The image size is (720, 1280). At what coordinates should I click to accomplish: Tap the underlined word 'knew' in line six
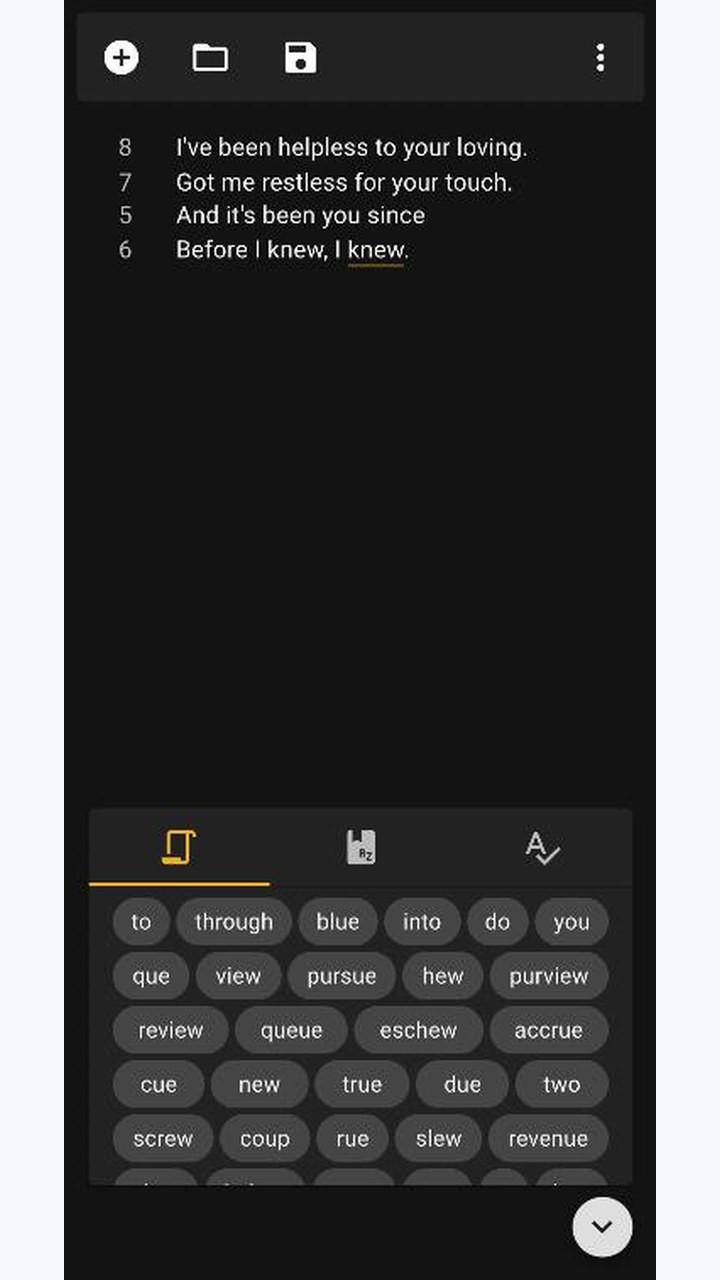(376, 250)
